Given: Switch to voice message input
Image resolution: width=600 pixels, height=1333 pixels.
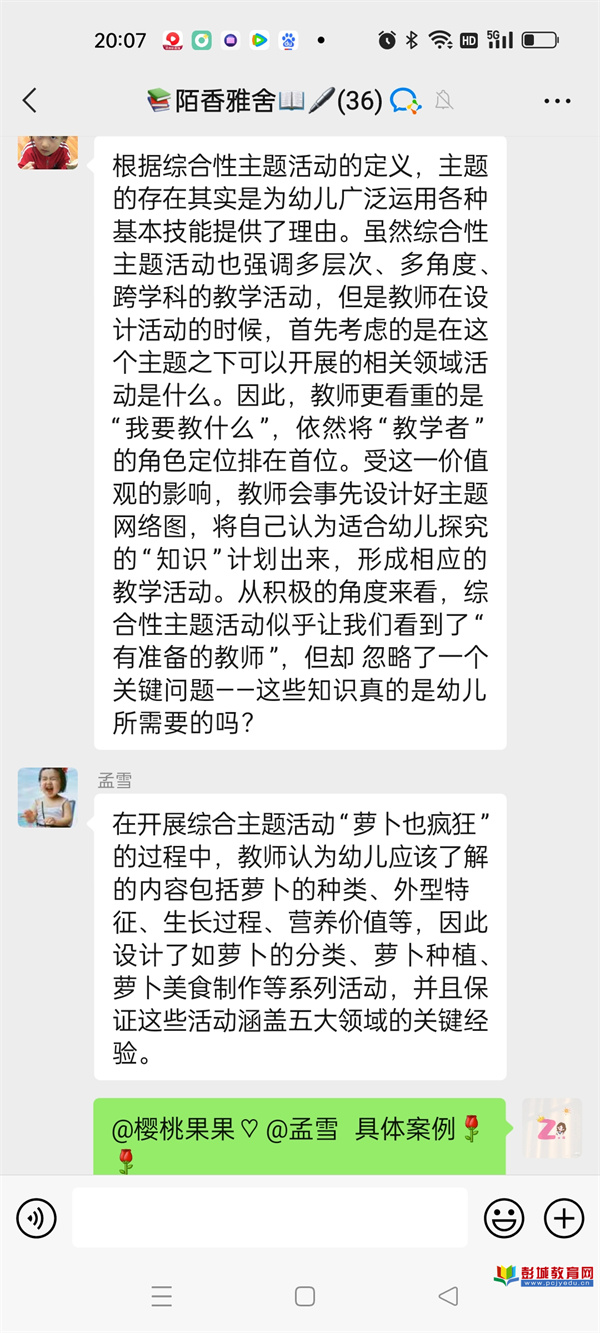Looking at the screenshot, I should point(37,1218).
